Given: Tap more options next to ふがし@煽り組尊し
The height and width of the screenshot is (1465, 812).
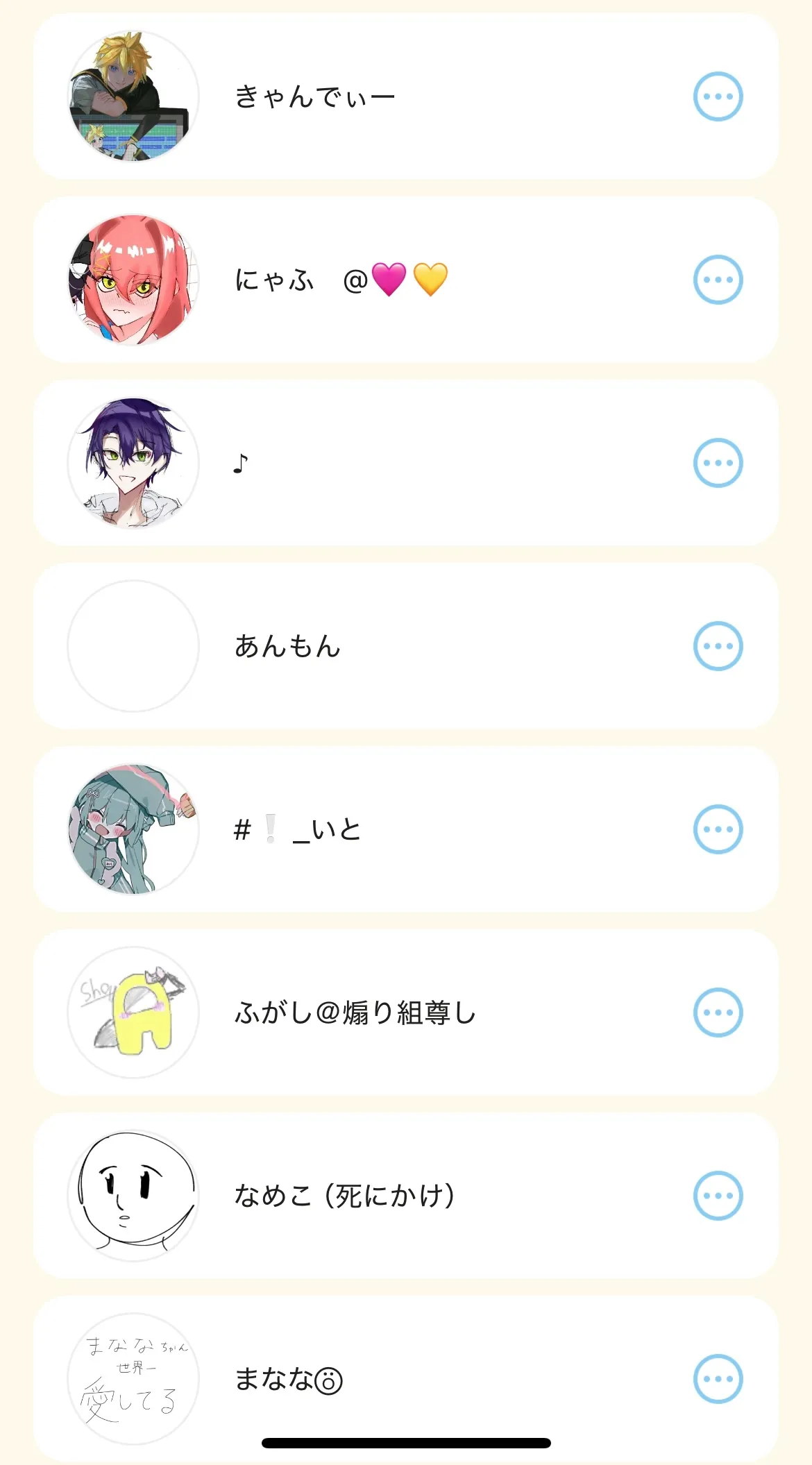Looking at the screenshot, I should coord(718,1013).
